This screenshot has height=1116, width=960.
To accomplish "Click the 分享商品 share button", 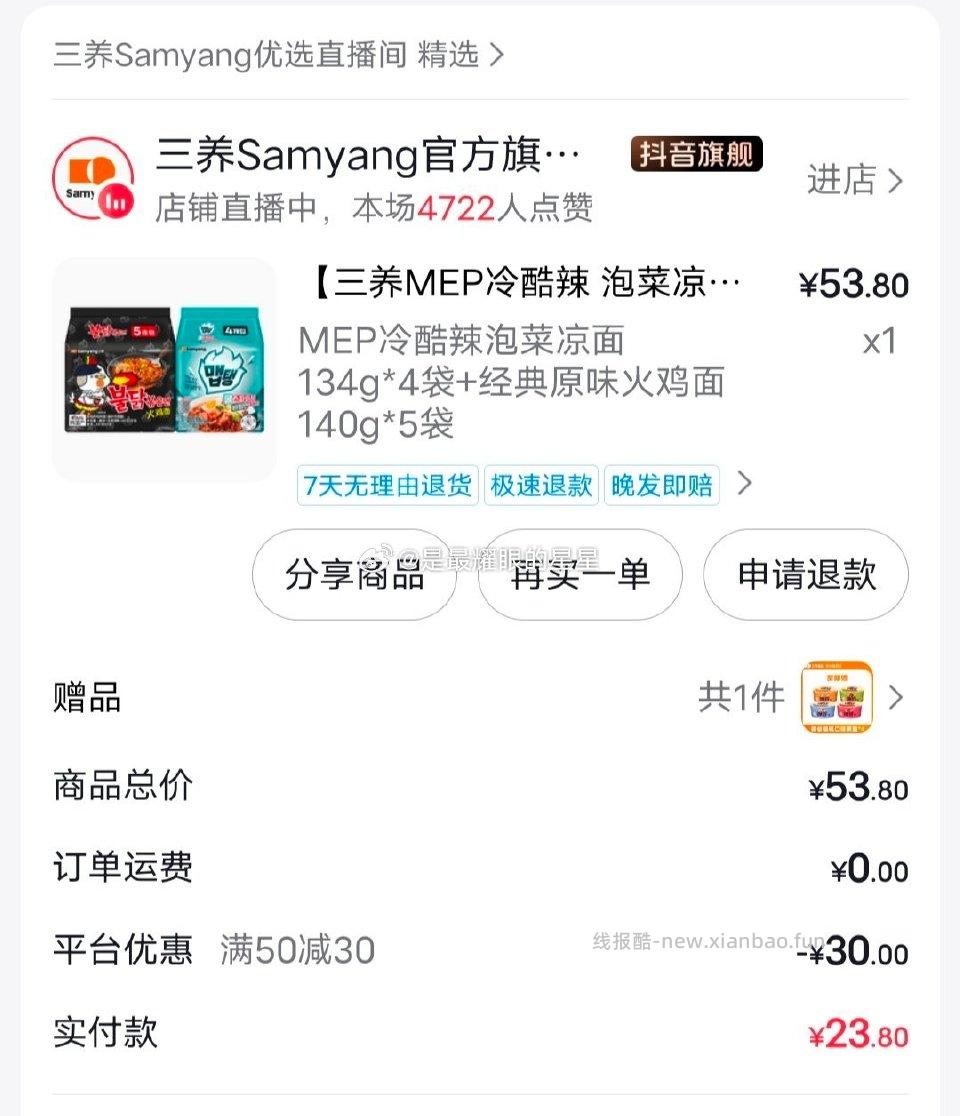I will (355, 575).
